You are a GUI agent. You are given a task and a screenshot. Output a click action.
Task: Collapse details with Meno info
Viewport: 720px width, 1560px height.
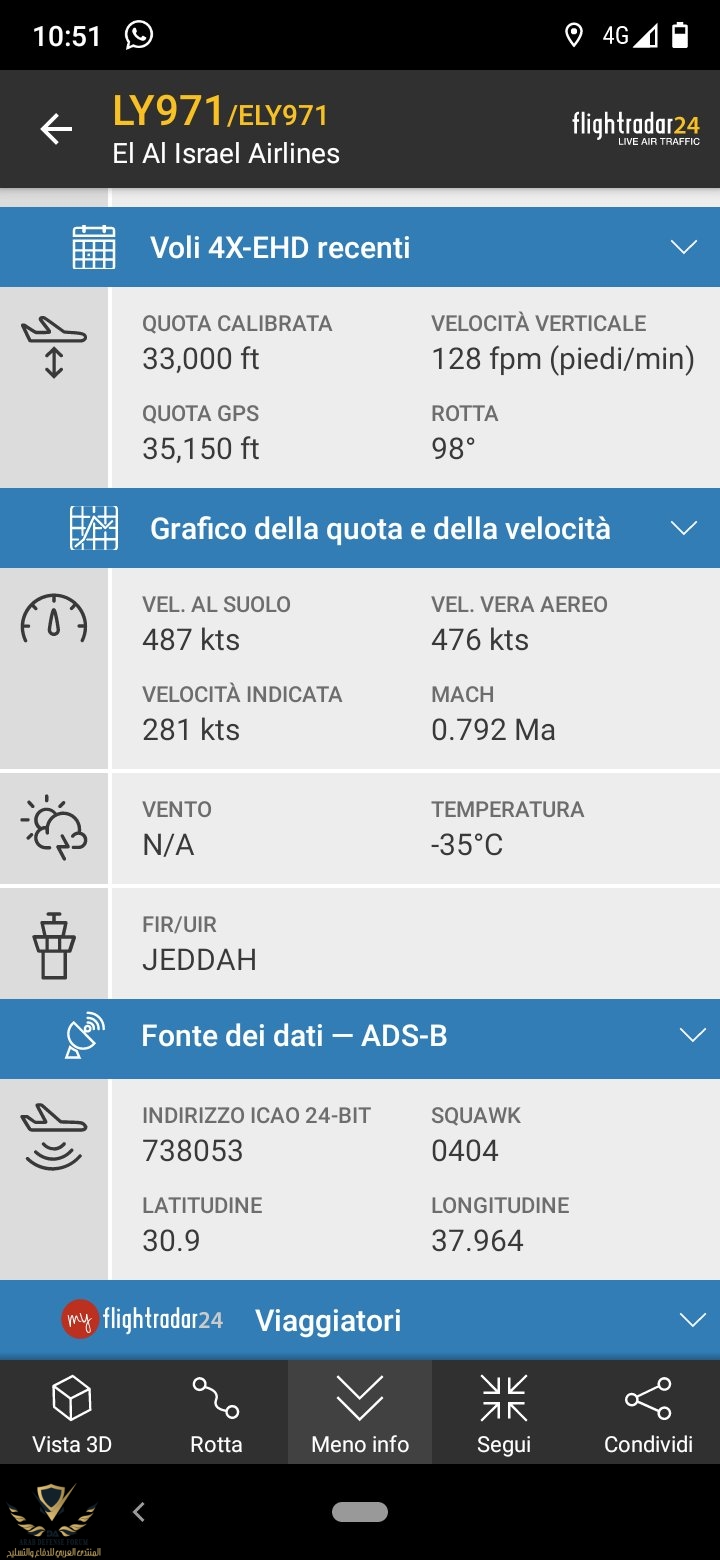pos(360,1412)
